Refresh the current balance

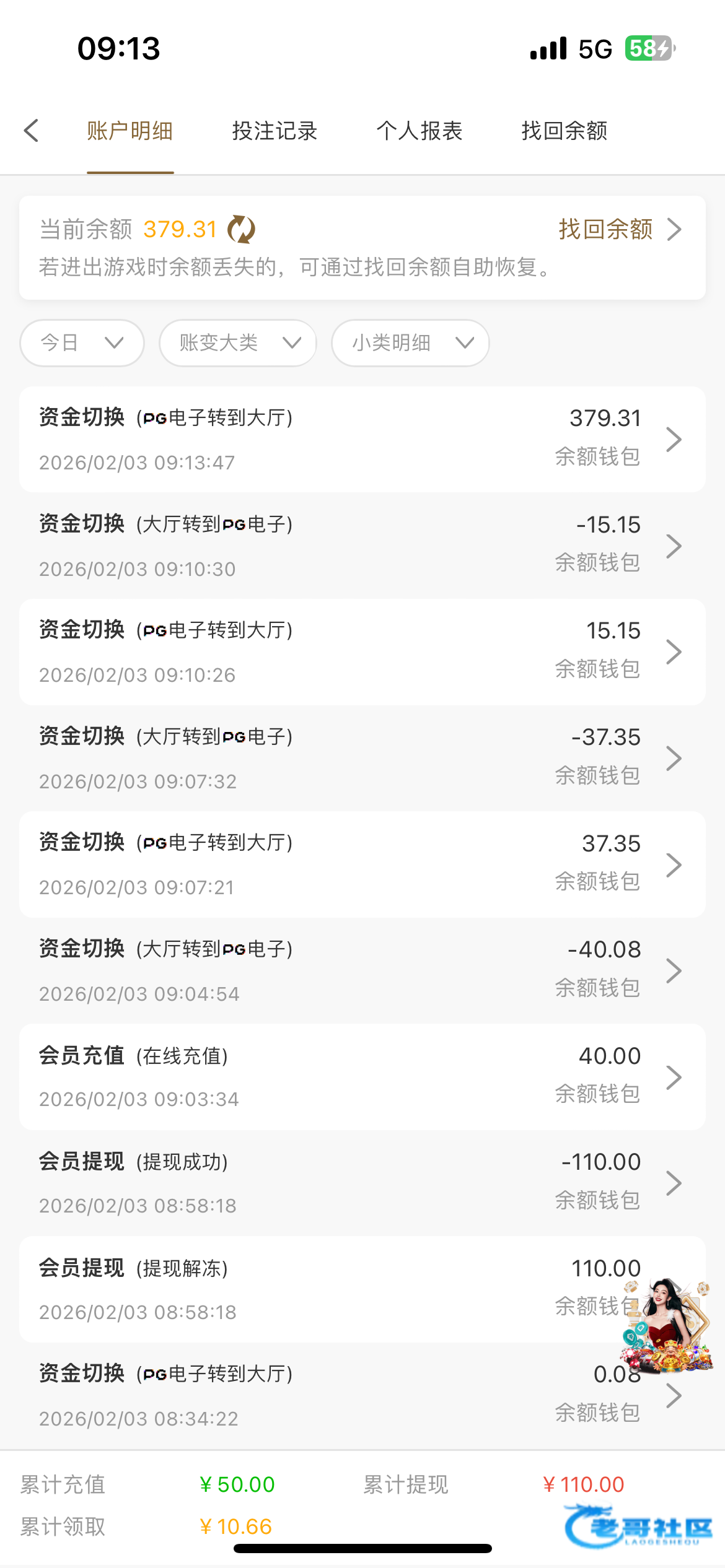click(x=241, y=230)
